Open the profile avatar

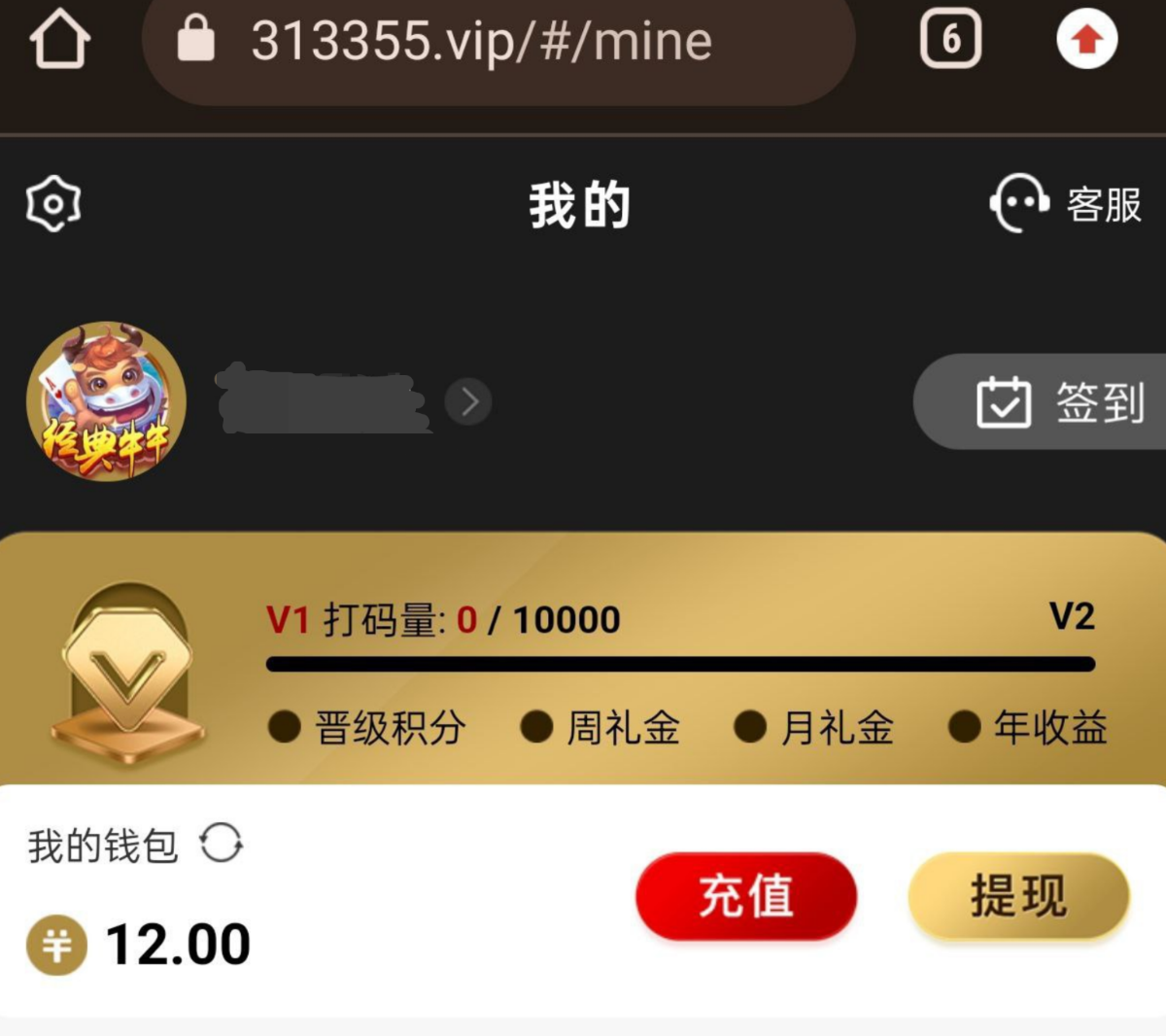[x=106, y=400]
